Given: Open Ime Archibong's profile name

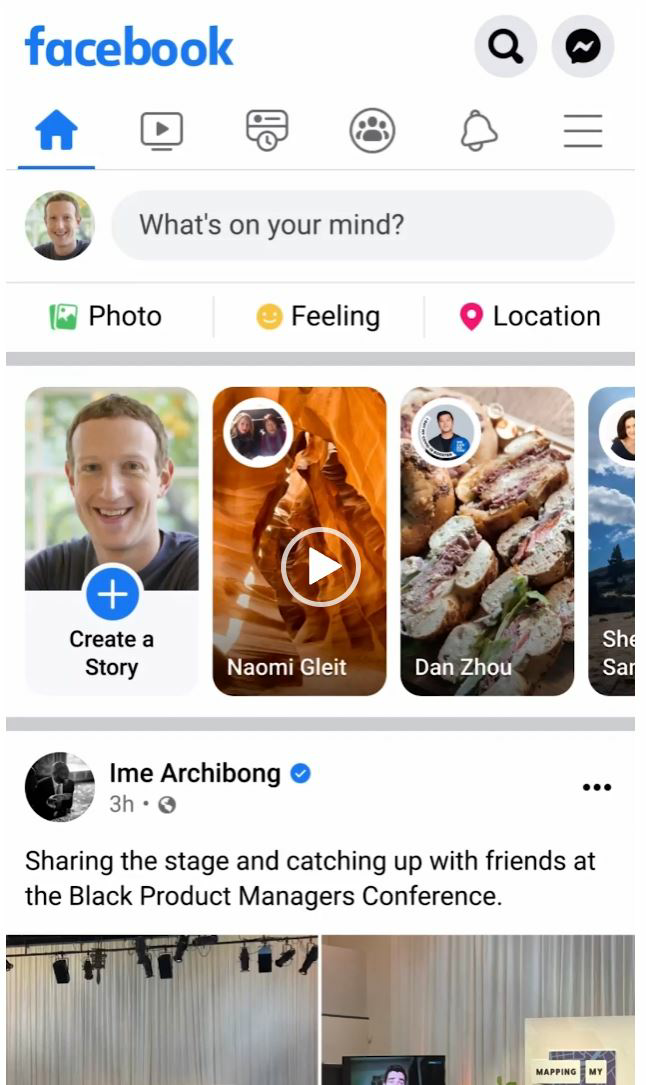Looking at the screenshot, I should click(x=194, y=773).
